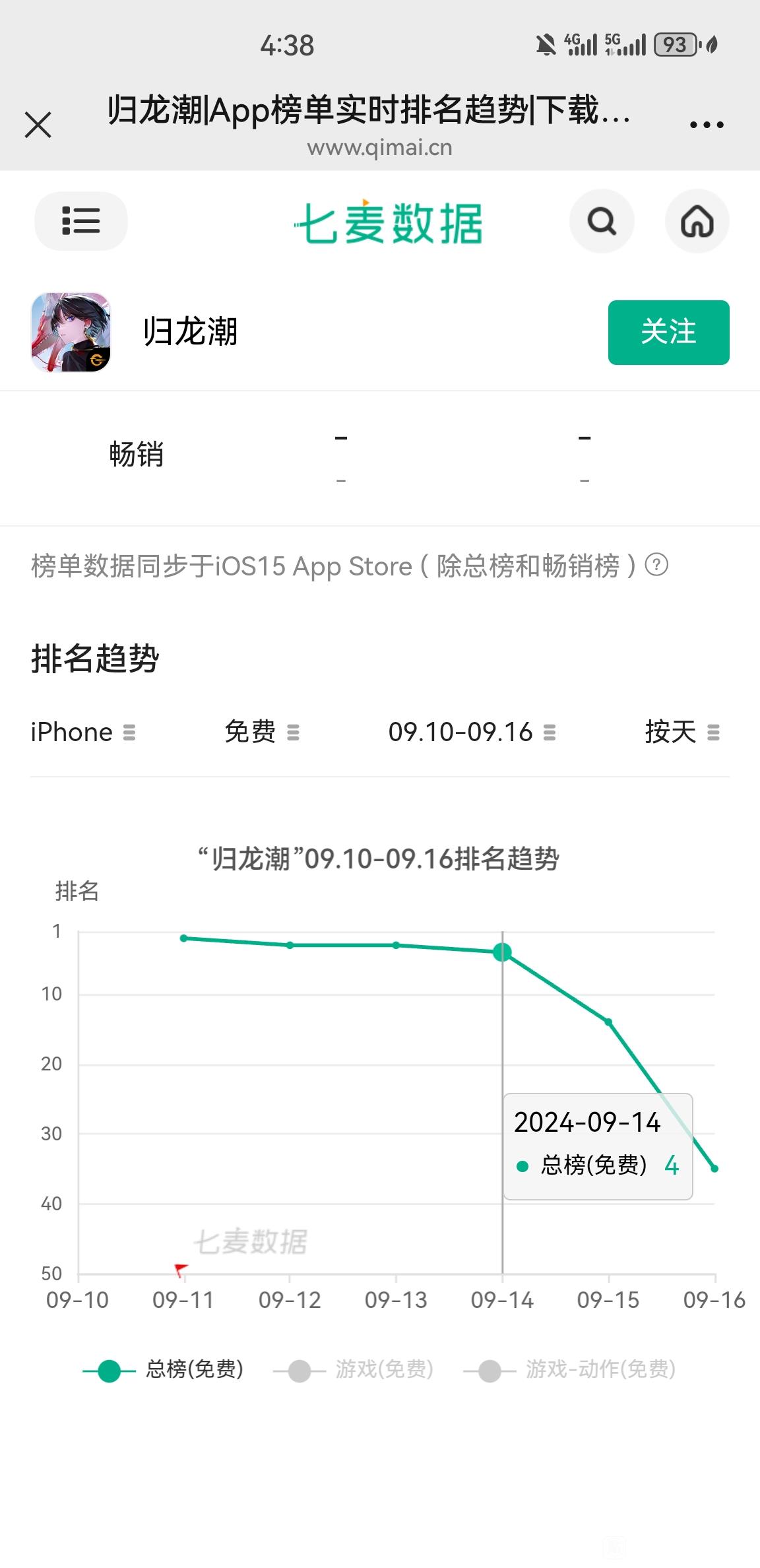This screenshot has height=1568, width=760.
Task: Expand the iPhone device dropdown
Action: point(83,733)
